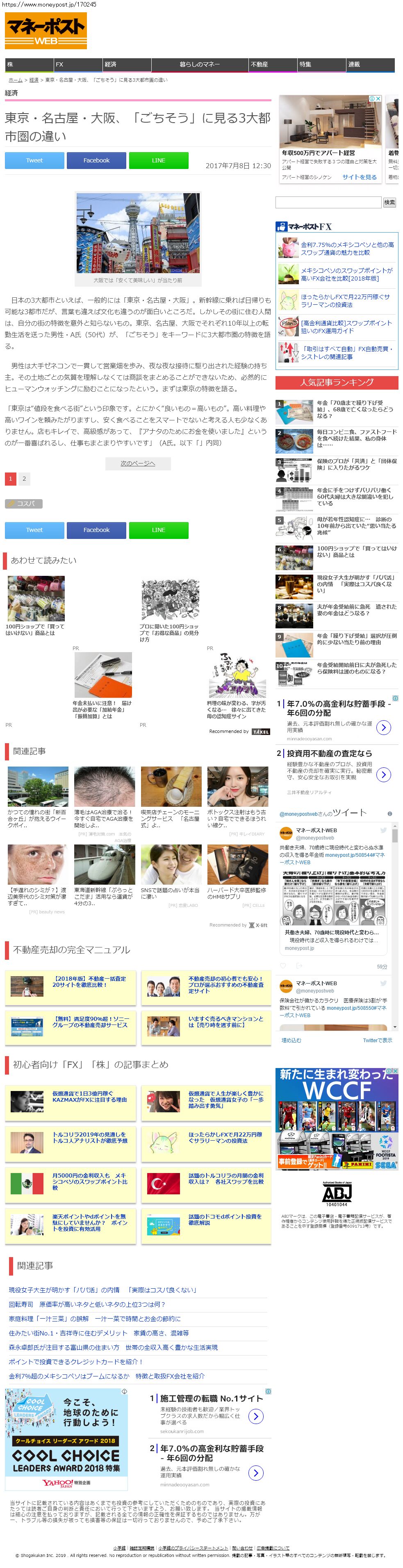
Task: Focus the site search text box
Action: (x=328, y=202)
